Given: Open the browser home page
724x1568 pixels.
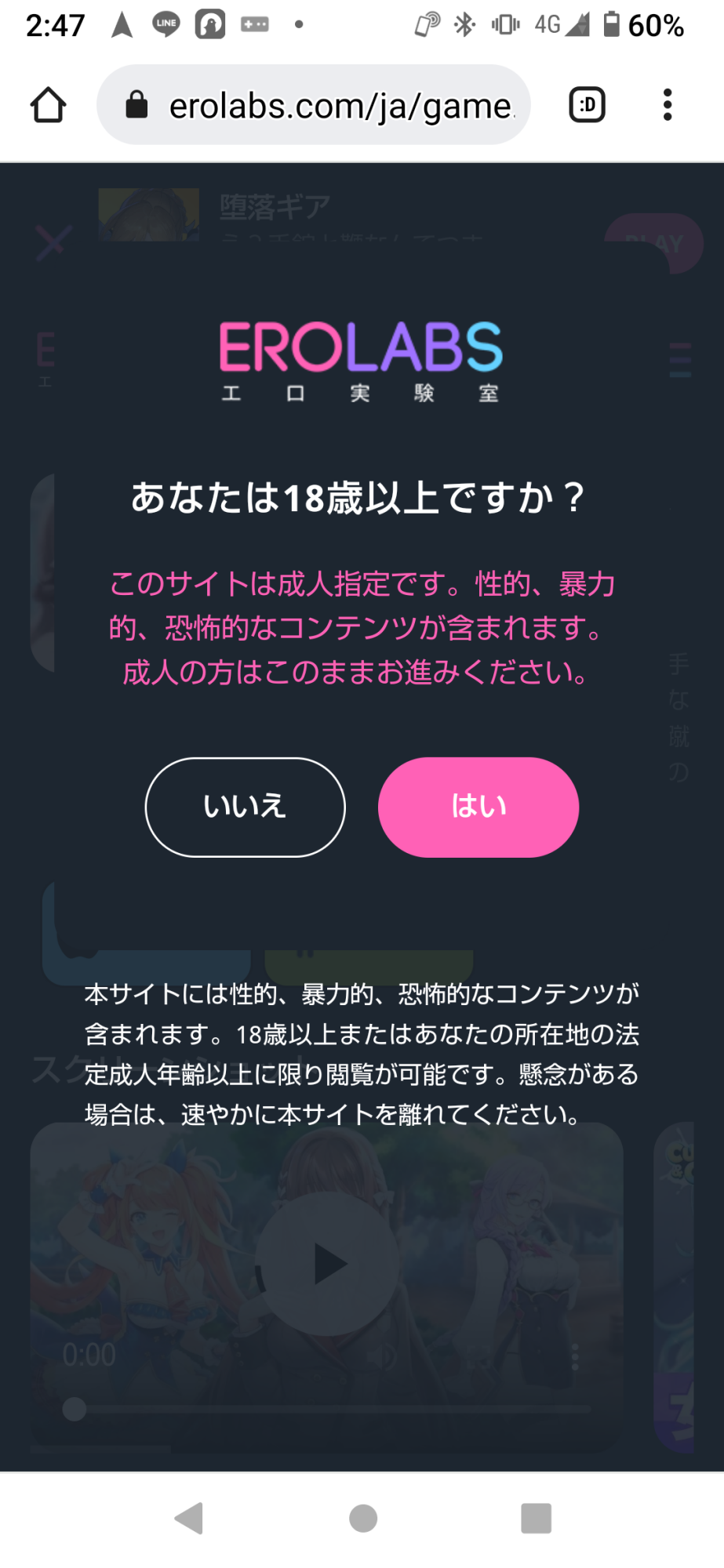Looking at the screenshot, I should click(48, 105).
